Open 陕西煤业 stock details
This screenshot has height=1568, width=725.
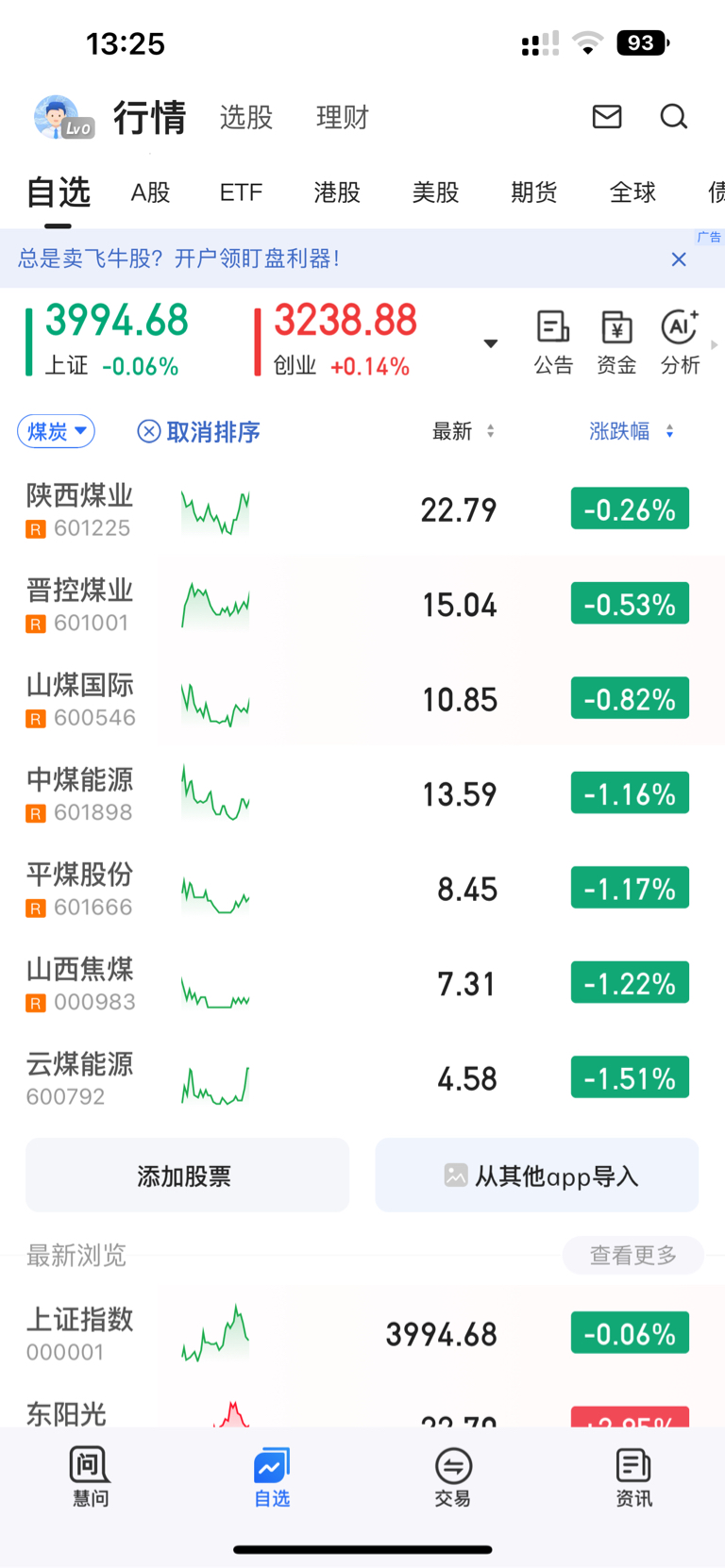[x=79, y=509]
